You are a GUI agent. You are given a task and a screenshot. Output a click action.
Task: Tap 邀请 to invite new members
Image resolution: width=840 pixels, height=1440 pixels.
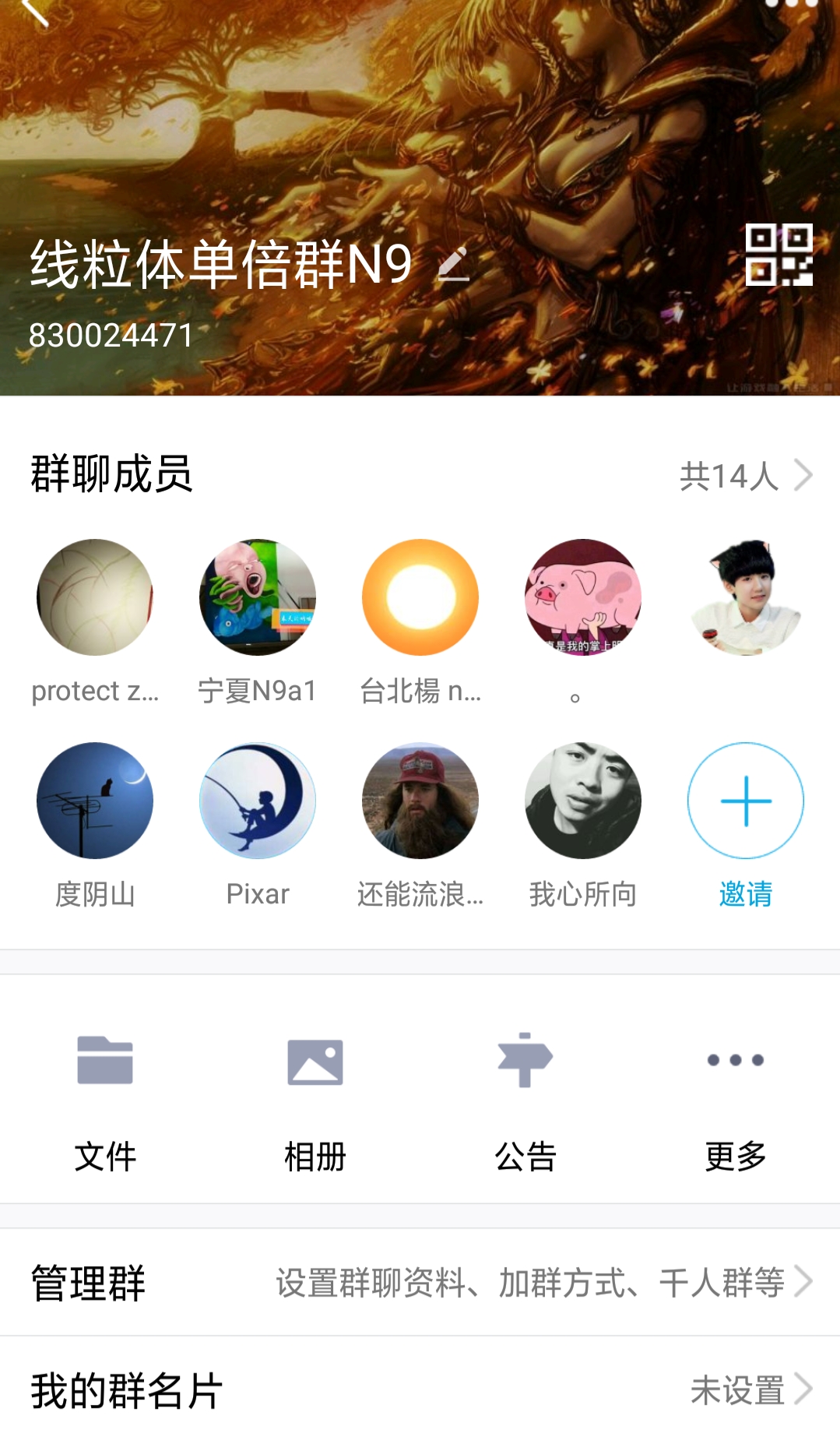(x=745, y=801)
